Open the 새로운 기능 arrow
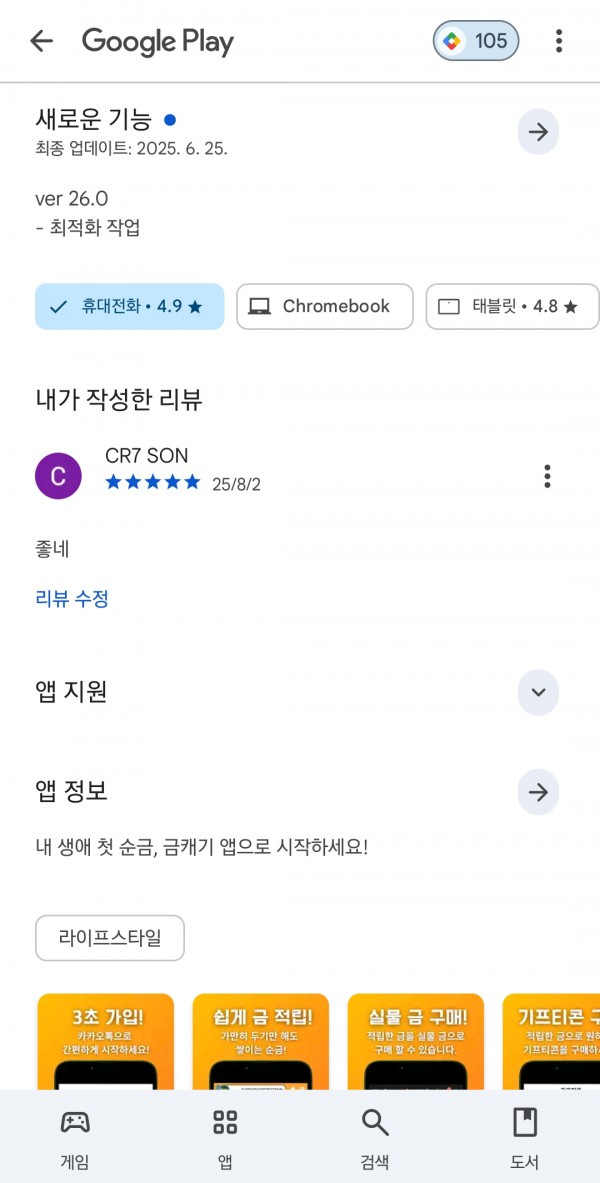The image size is (600, 1183). tap(538, 132)
